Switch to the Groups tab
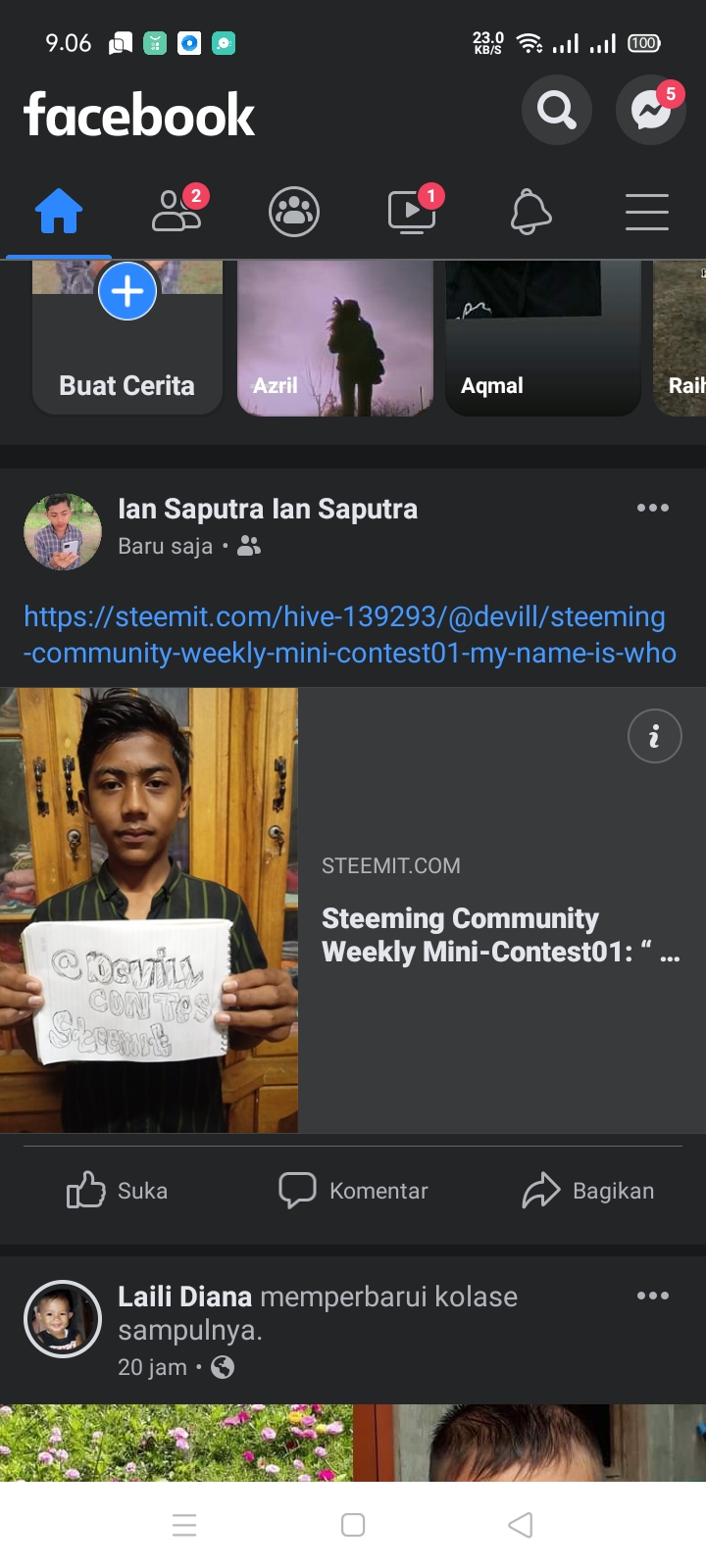 pos(294,212)
